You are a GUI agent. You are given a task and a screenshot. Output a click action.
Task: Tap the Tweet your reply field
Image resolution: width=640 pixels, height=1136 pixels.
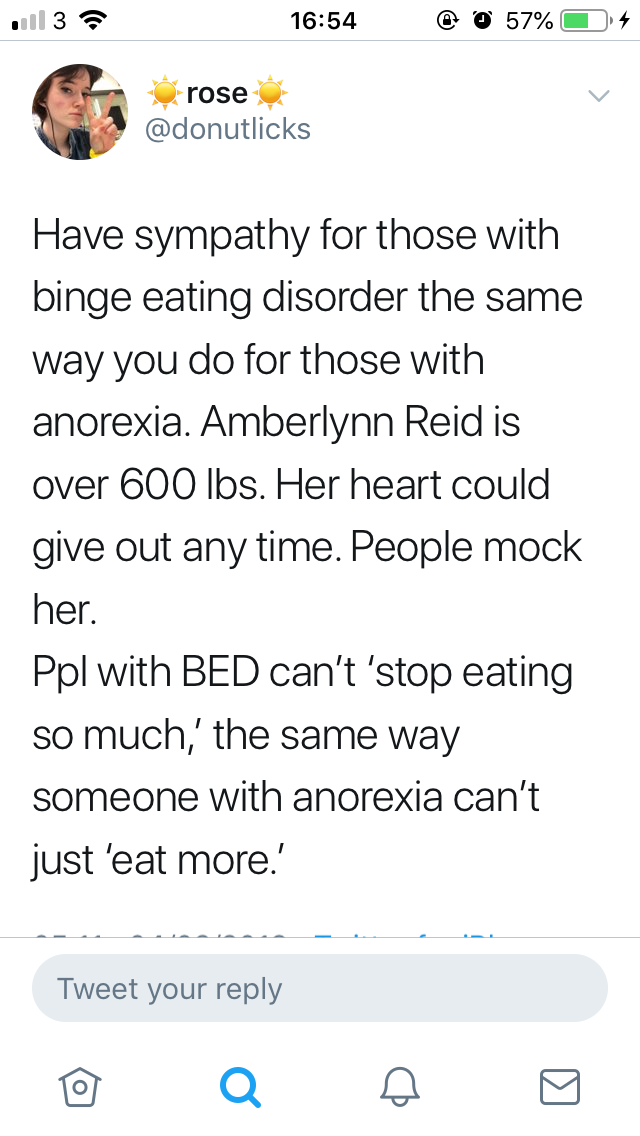pyautogui.click(x=320, y=988)
